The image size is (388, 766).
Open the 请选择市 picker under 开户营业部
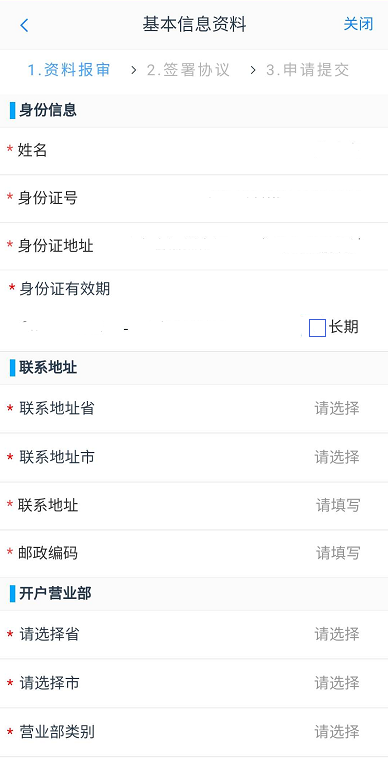point(194,683)
